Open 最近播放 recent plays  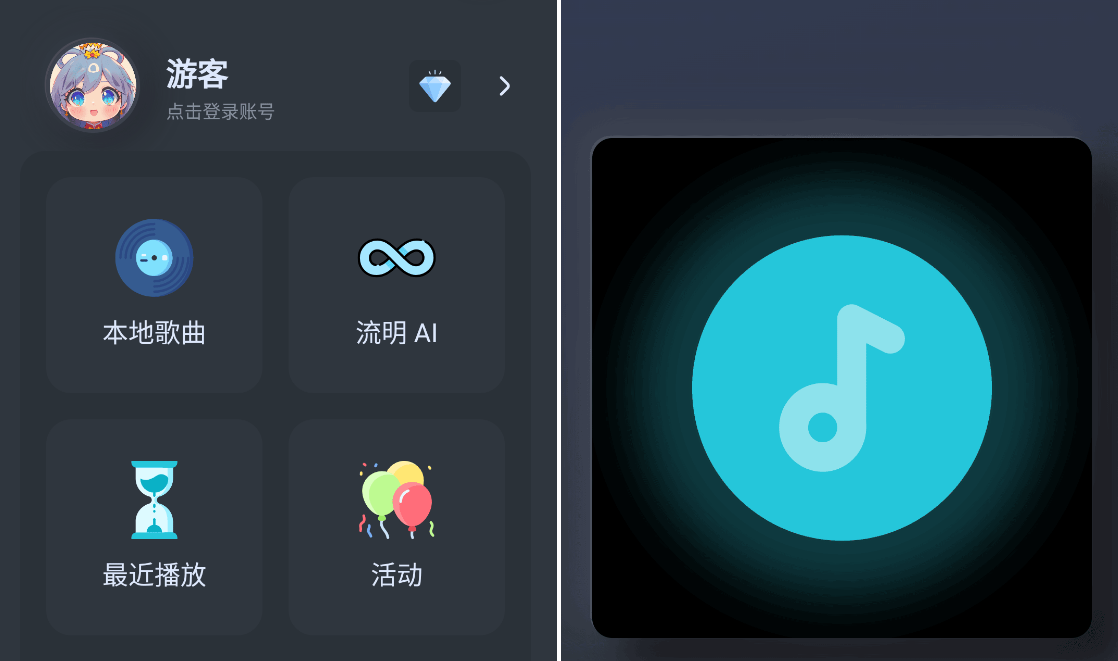154,527
